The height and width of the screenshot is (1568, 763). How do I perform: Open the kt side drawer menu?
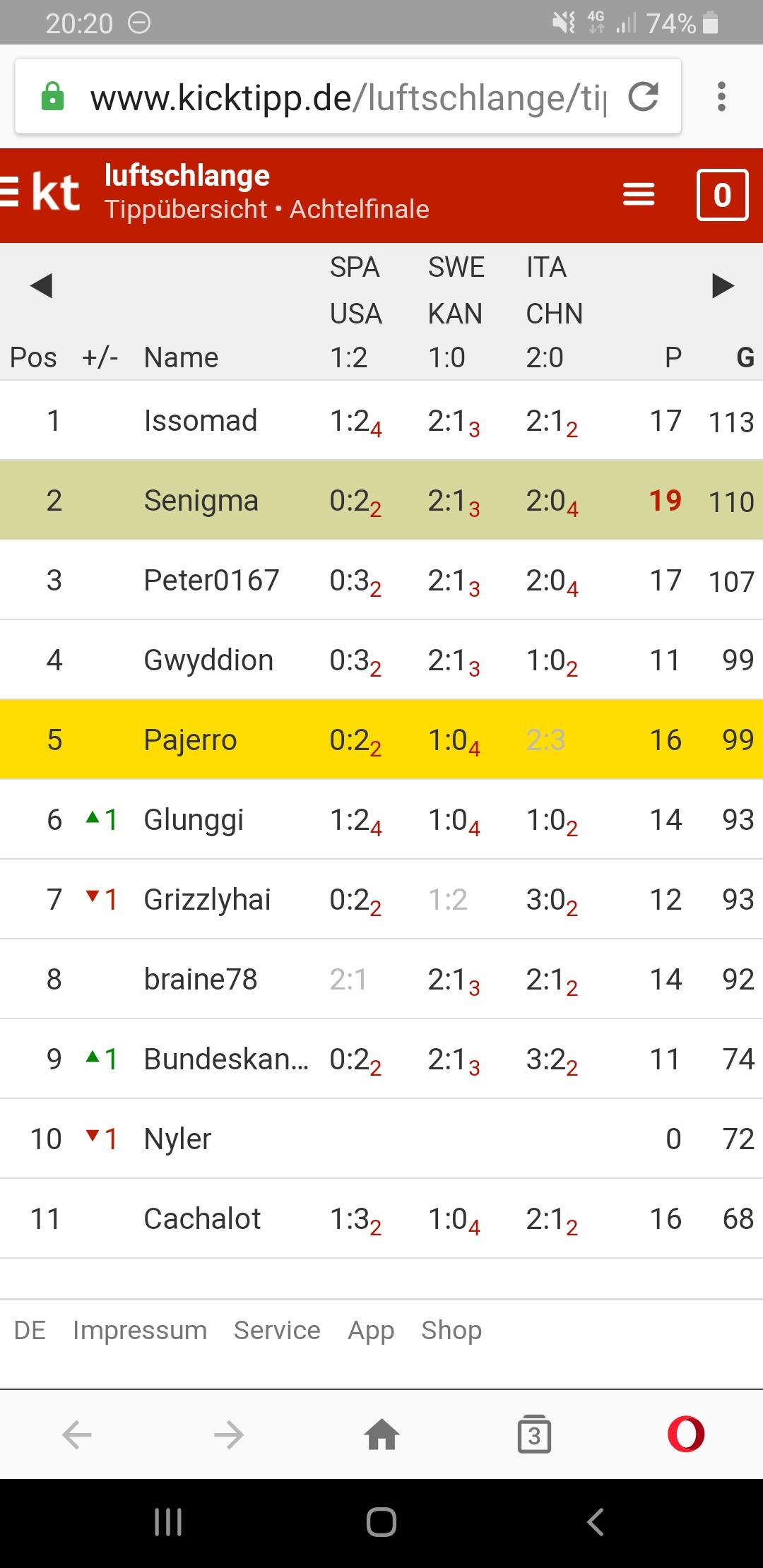(40, 193)
